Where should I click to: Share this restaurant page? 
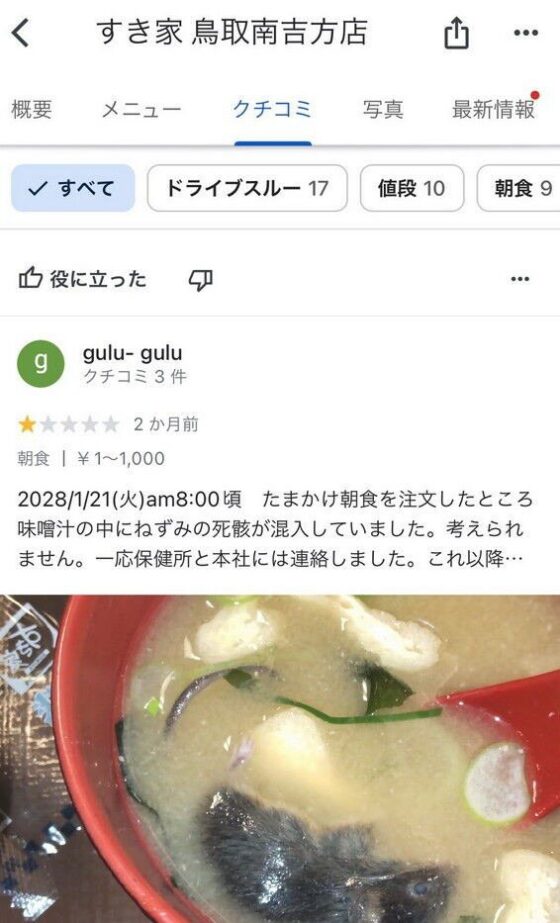[x=456, y=32]
